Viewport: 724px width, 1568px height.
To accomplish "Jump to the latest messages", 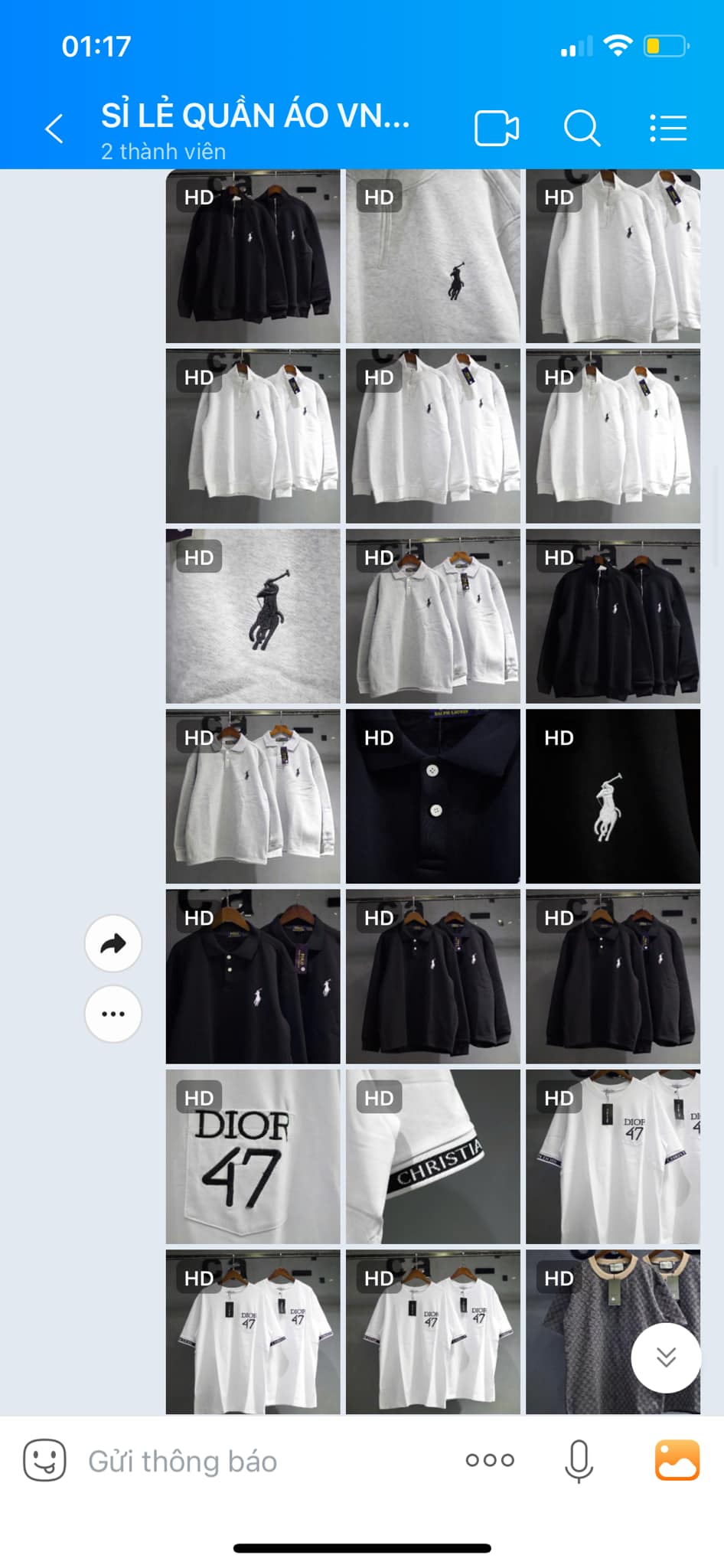I will pyautogui.click(x=666, y=1357).
